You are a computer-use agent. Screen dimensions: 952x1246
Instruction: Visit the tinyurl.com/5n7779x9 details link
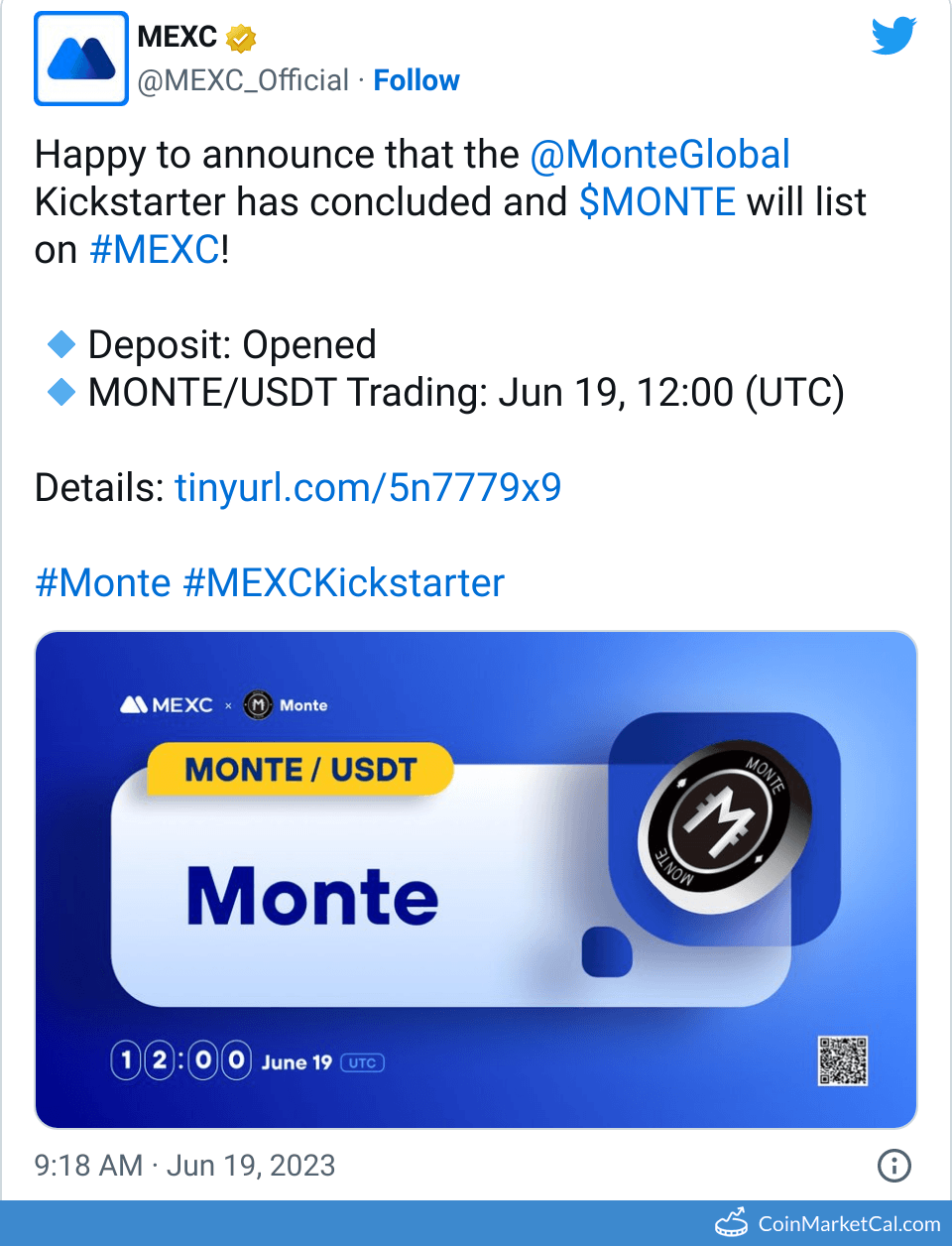click(x=368, y=488)
